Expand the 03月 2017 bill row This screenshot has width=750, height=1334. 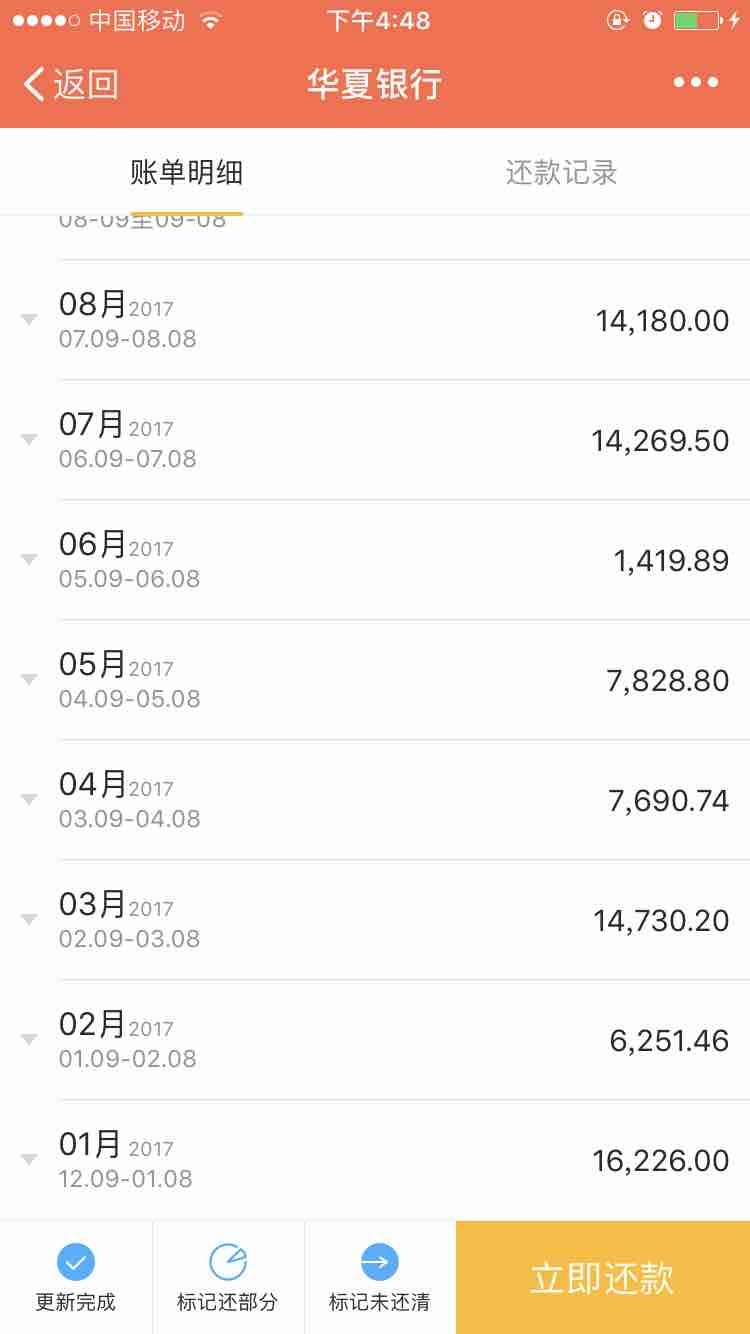tap(375, 920)
